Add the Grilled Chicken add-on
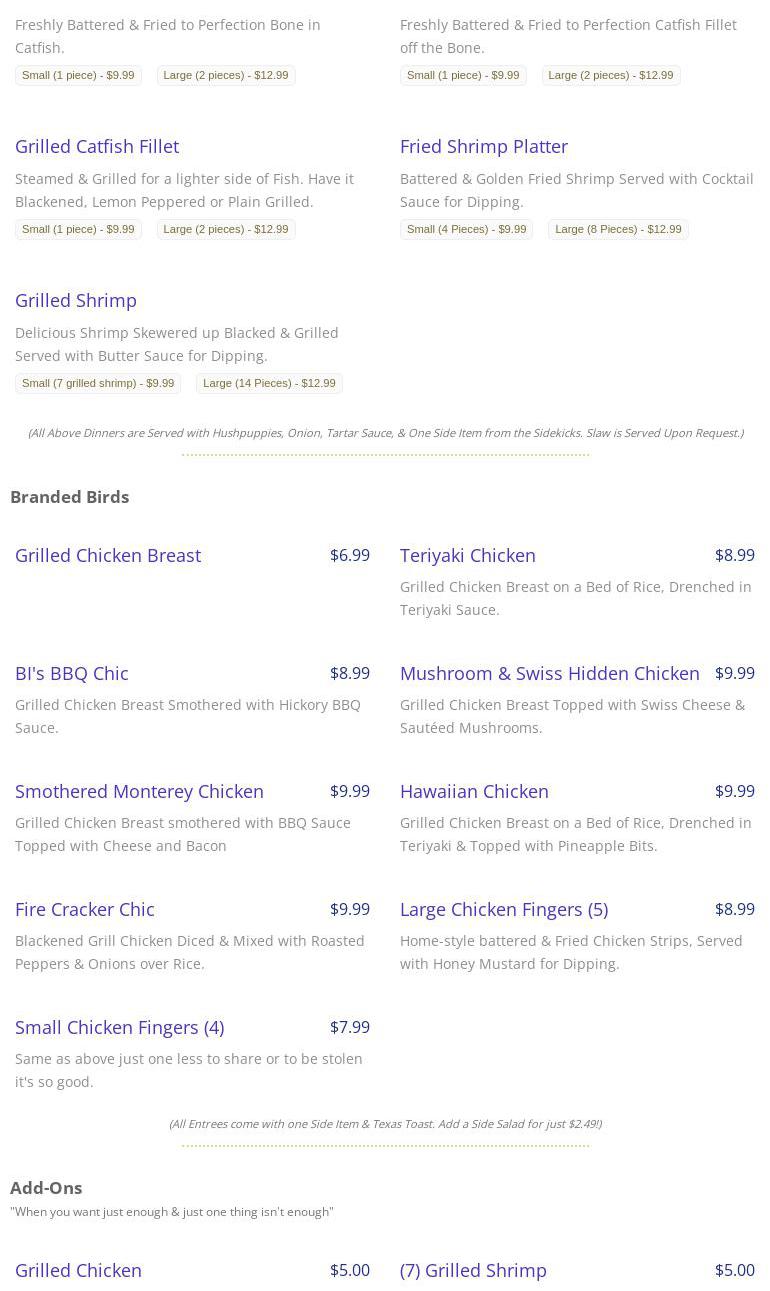Screen dimensions: 770x1291 78,1270
